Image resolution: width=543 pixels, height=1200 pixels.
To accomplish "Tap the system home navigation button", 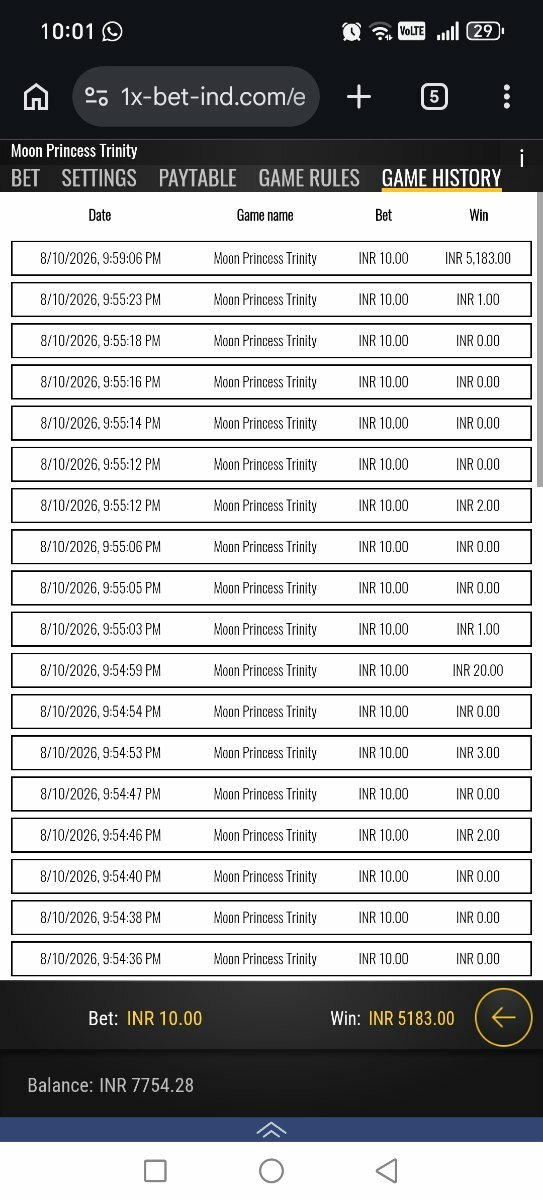I will pos(271,1171).
